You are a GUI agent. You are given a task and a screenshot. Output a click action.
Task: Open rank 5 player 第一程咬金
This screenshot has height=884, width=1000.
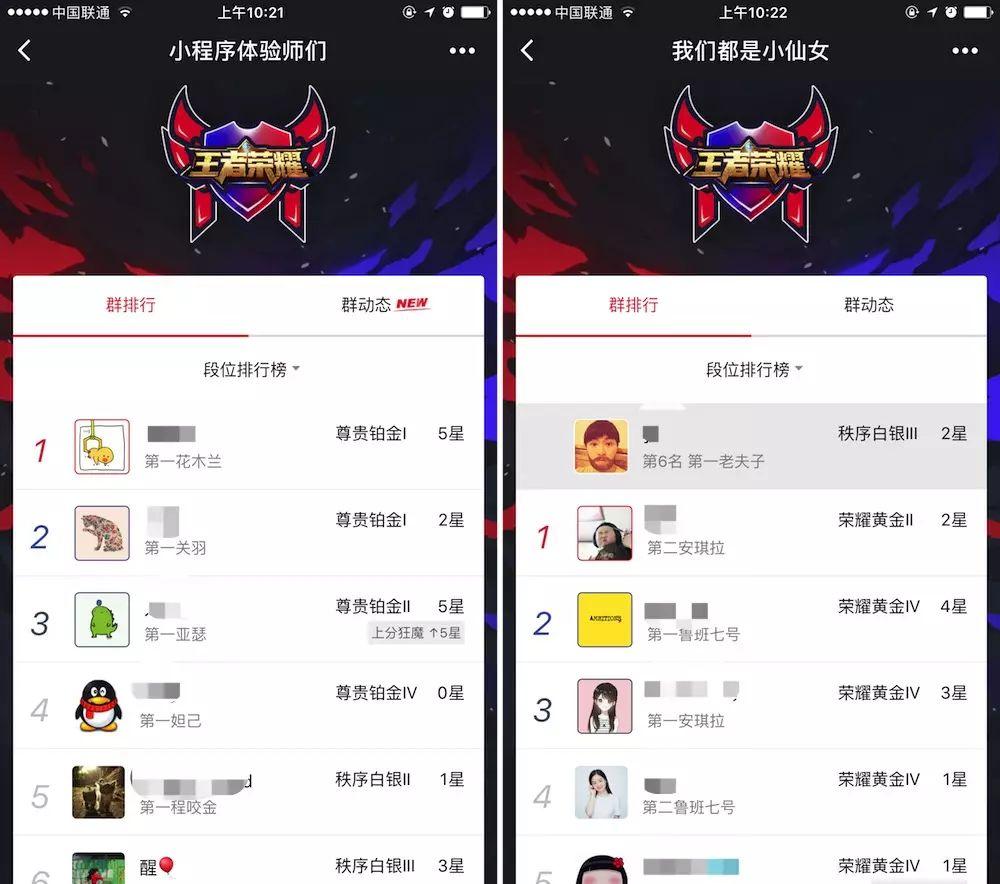(248, 792)
